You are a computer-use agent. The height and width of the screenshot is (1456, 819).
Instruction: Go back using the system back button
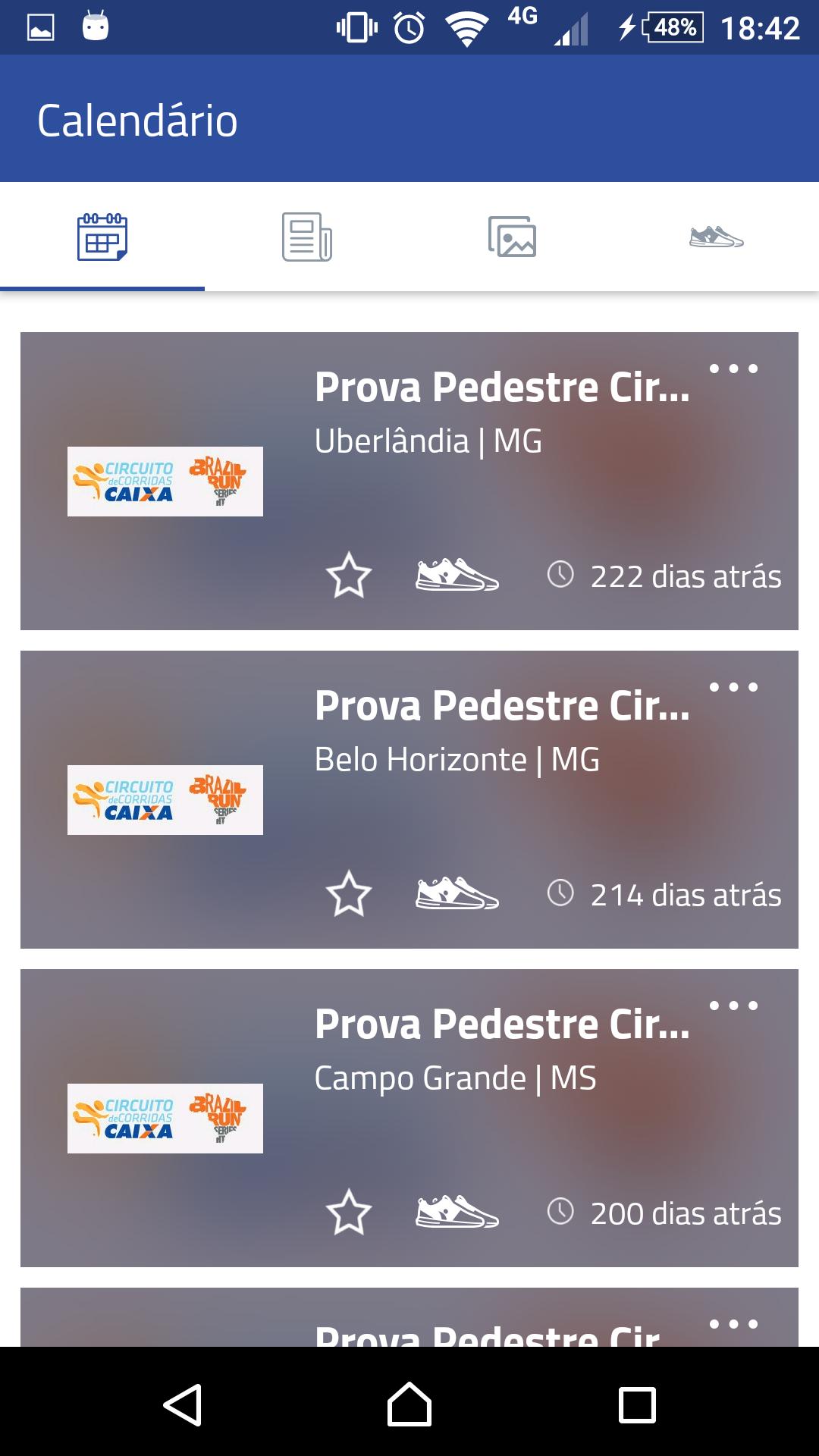tap(182, 1405)
